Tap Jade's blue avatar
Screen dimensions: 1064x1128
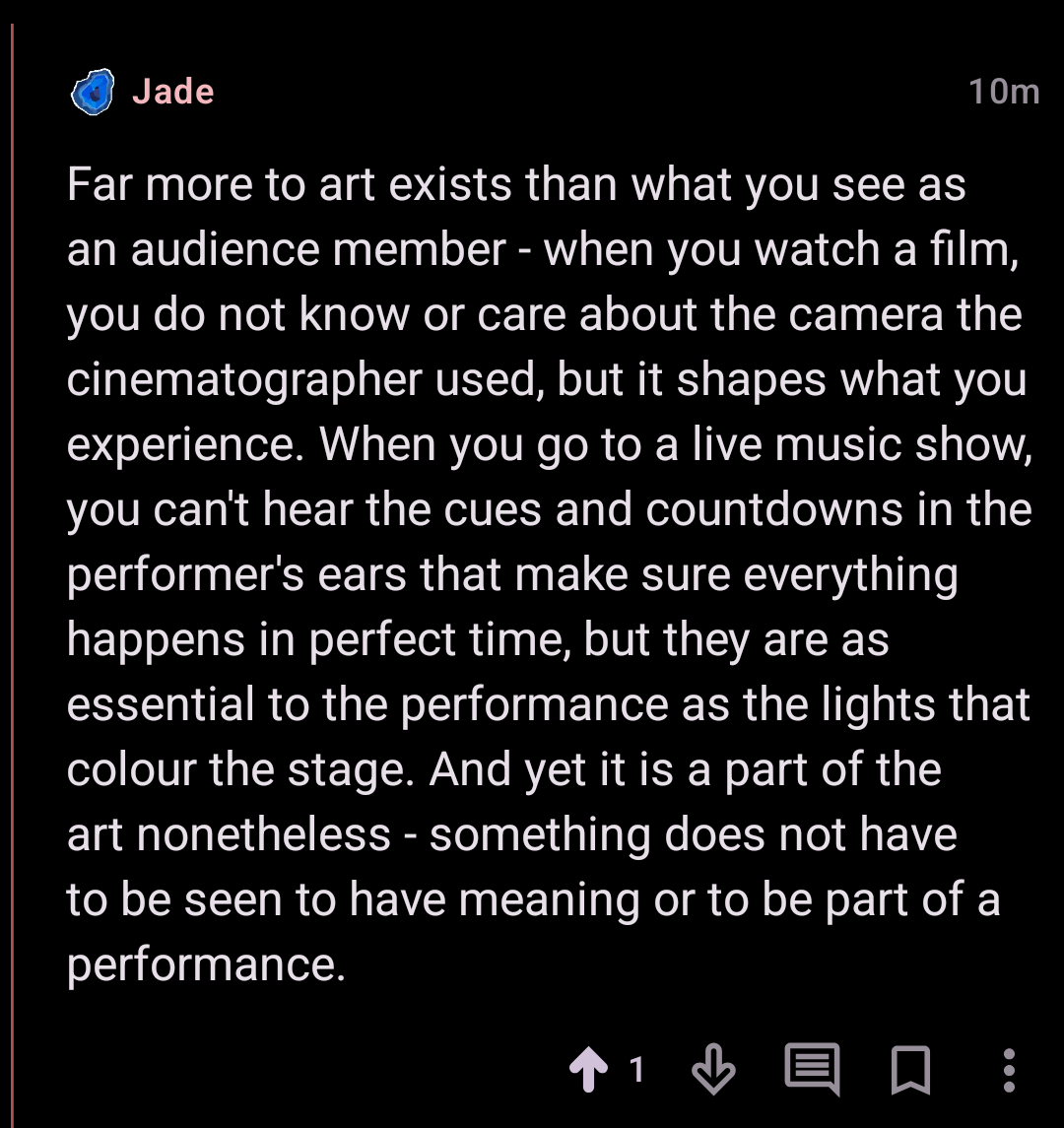pyautogui.click(x=93, y=92)
